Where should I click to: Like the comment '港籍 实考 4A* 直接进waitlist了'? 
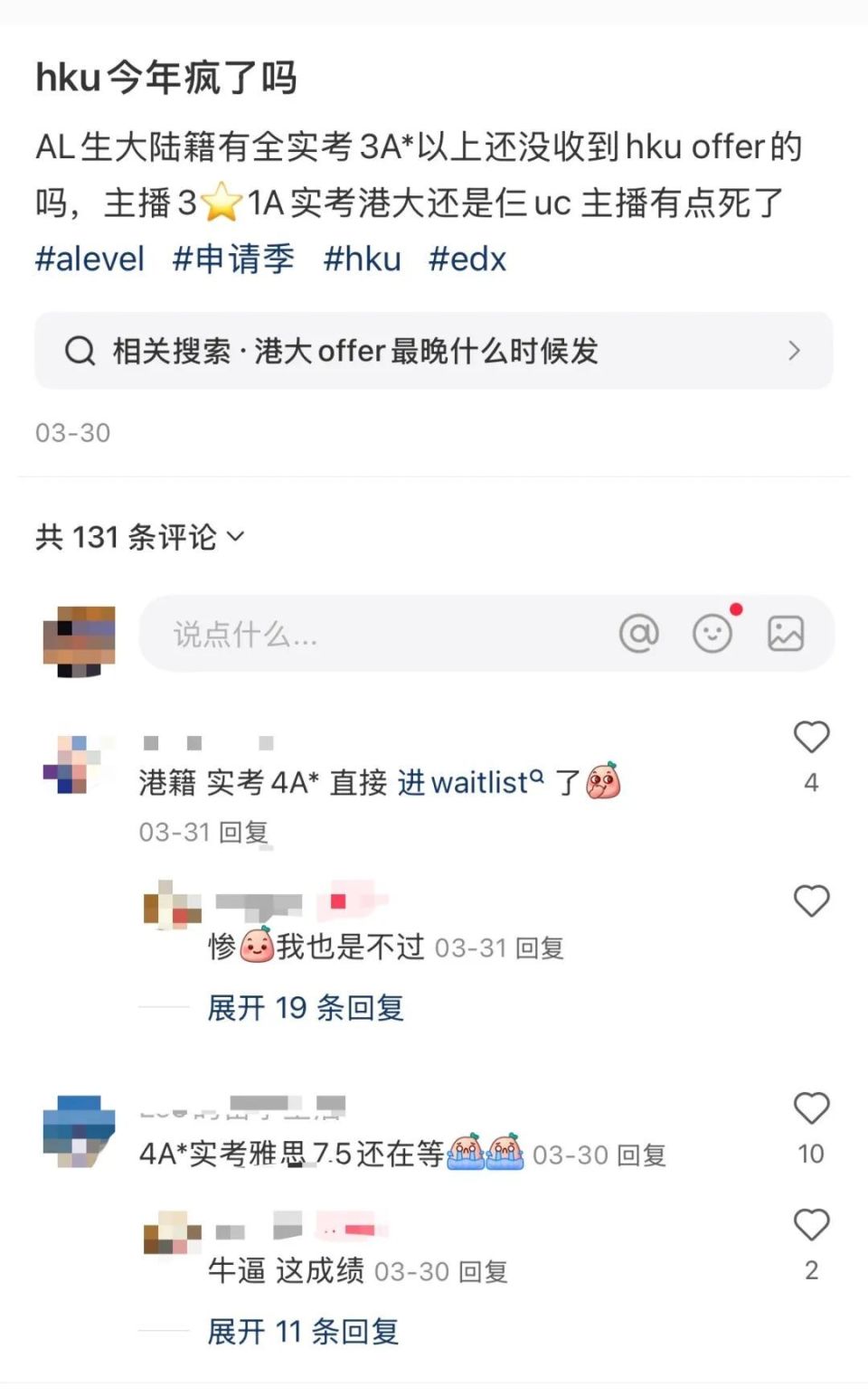(x=811, y=736)
